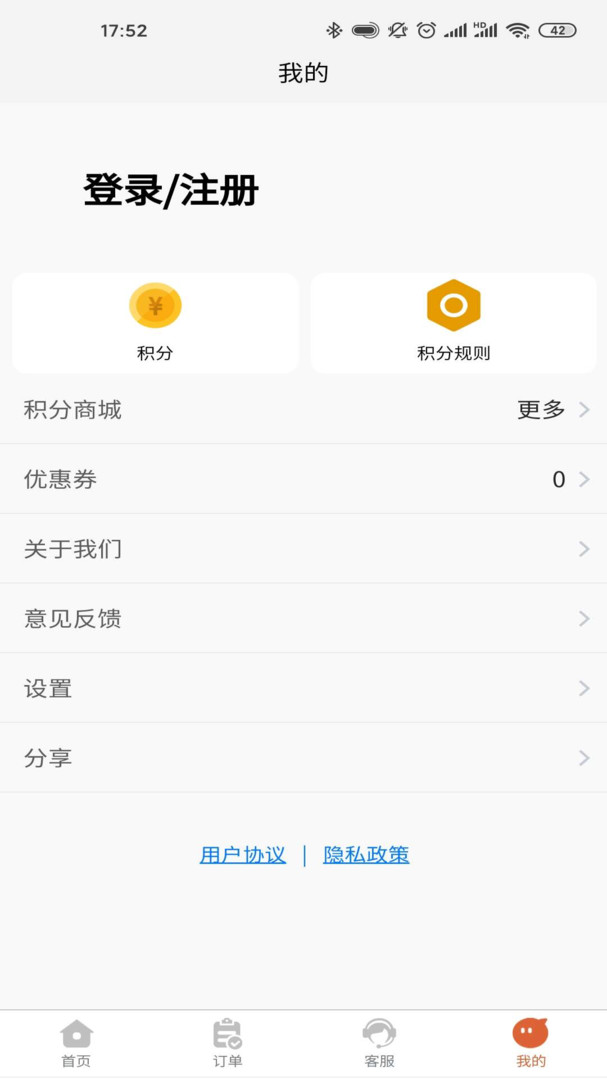The height and width of the screenshot is (1080, 607).
Task: Open the 隐私政策 link
Action: tap(366, 855)
